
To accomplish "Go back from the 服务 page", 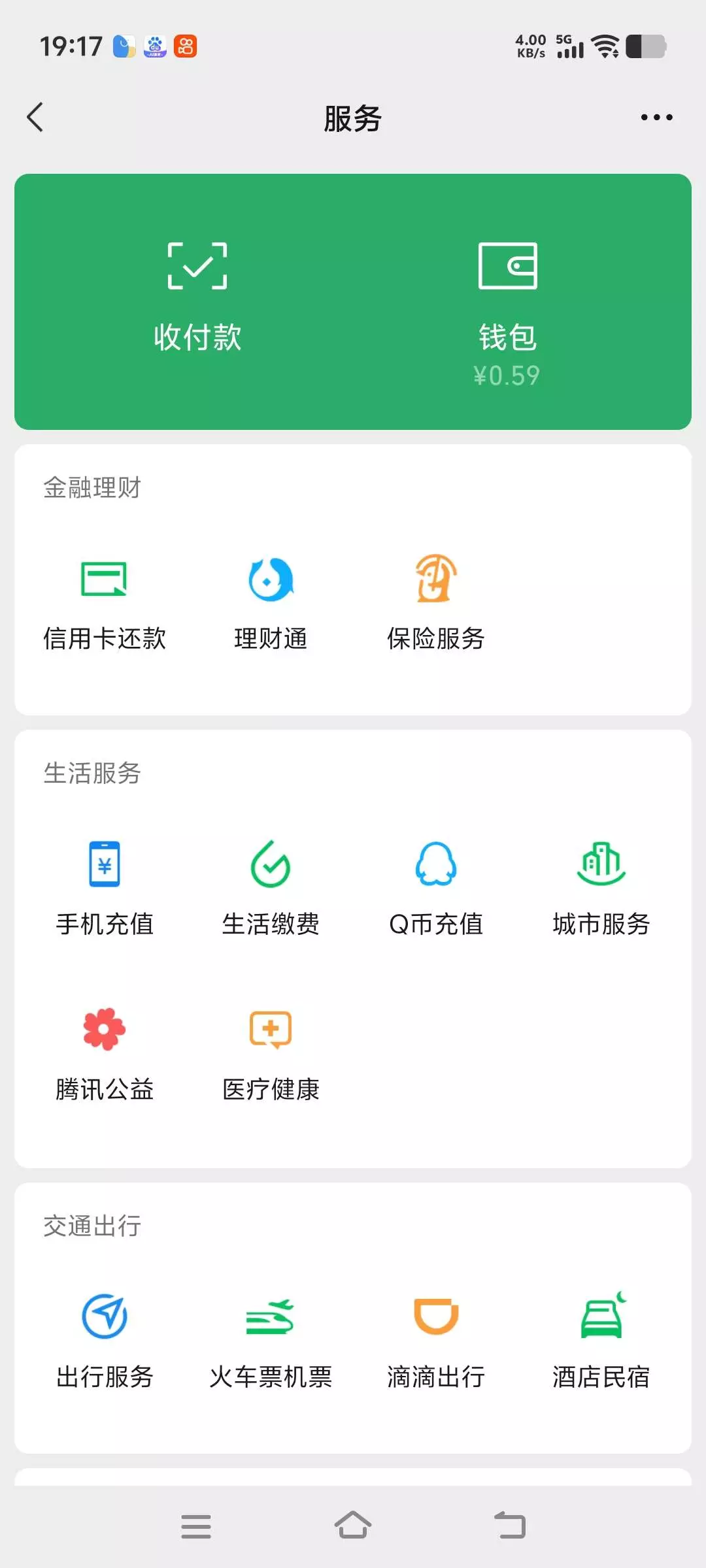I will (35, 118).
